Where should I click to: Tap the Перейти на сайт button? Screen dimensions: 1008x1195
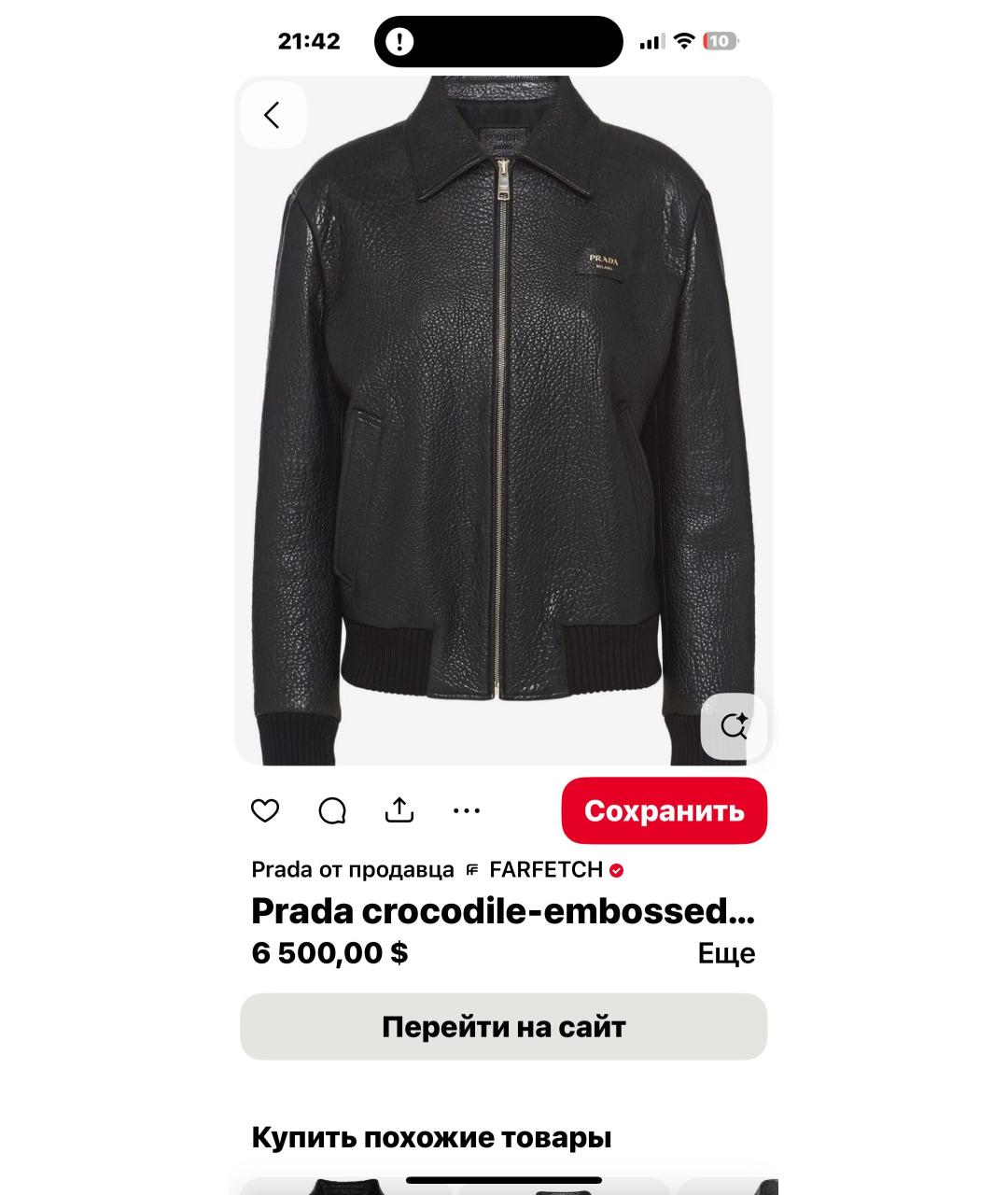coord(504,1026)
